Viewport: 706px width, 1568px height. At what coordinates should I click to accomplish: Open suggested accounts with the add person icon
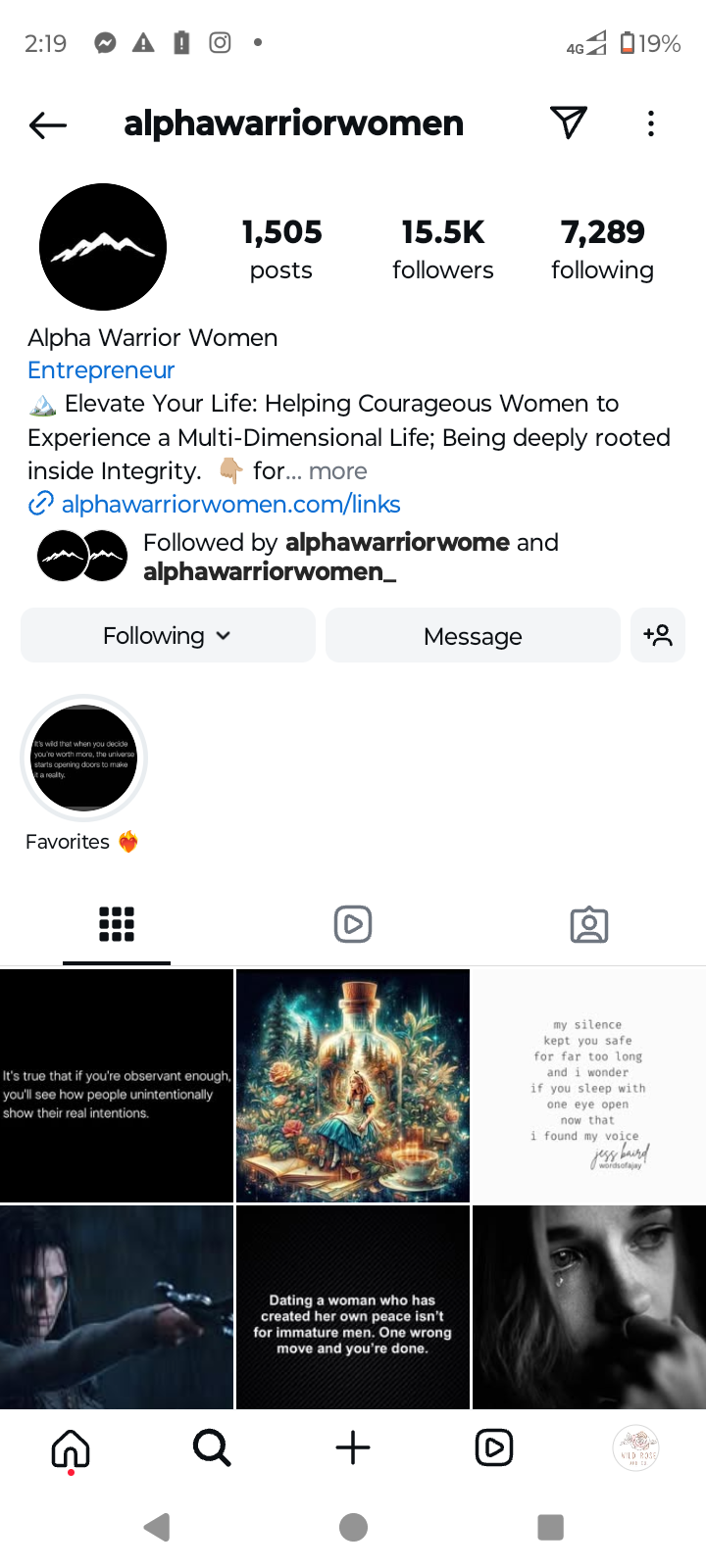pyautogui.click(x=658, y=636)
